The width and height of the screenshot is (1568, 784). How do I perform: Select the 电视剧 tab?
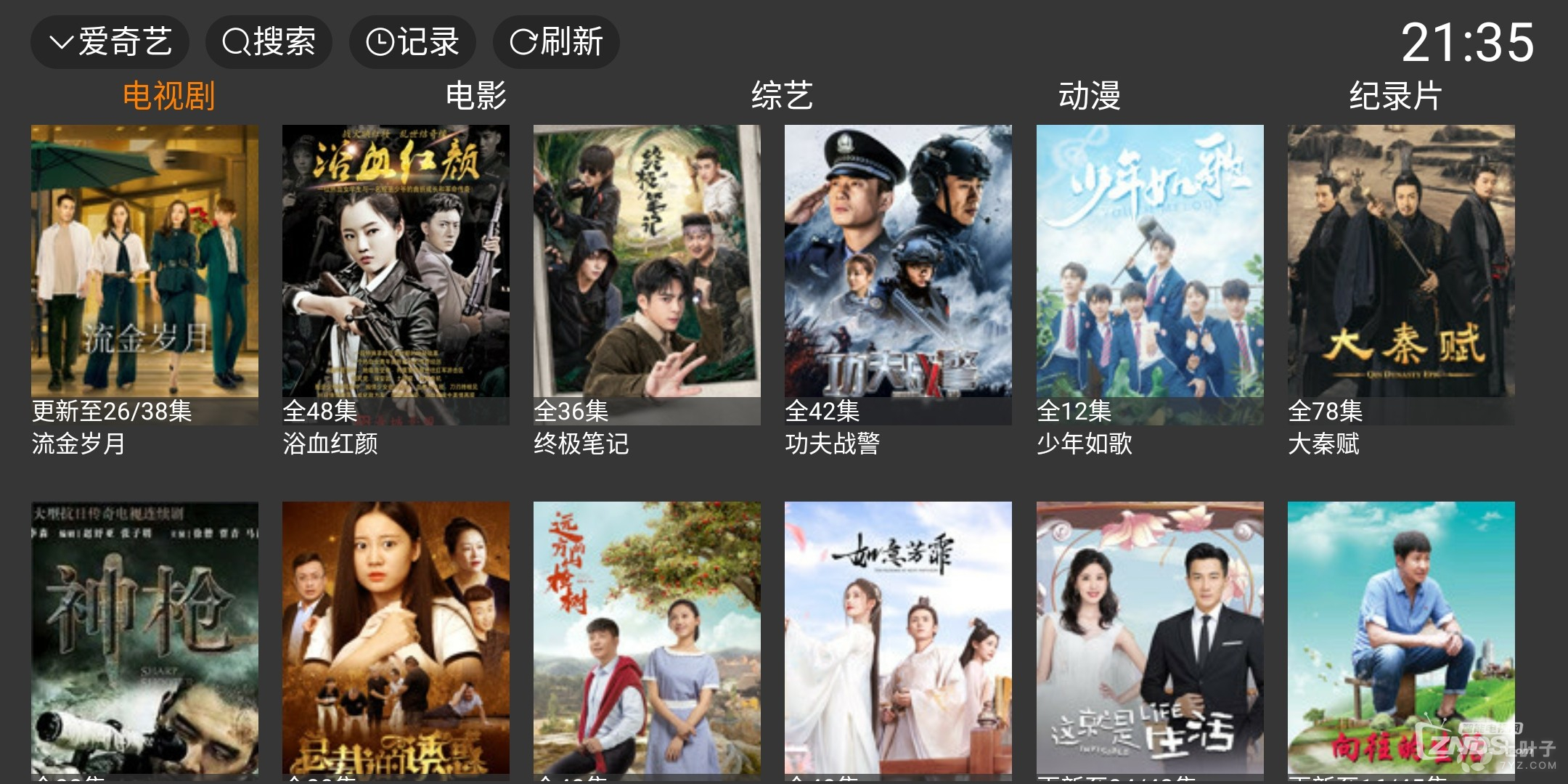click(x=168, y=96)
